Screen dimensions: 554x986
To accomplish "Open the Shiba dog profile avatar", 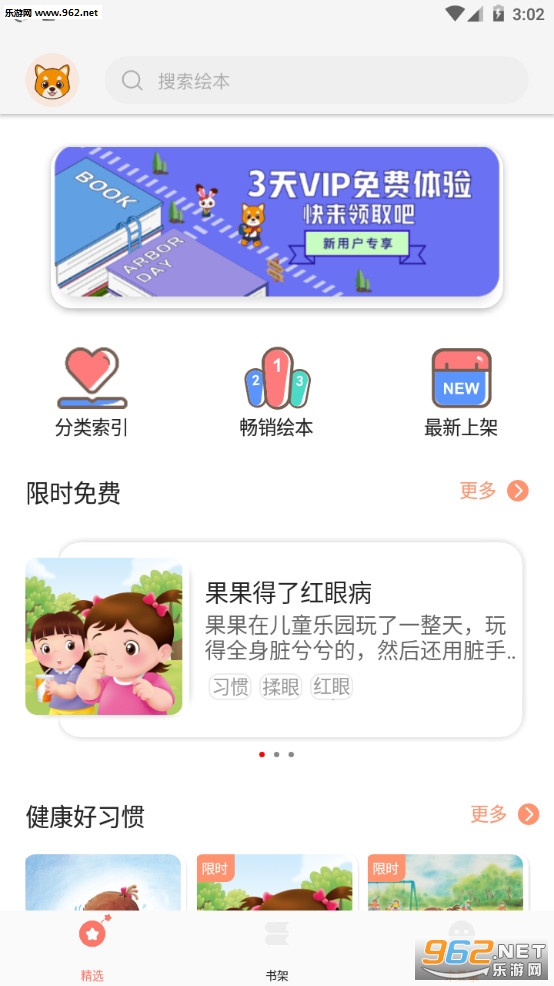I will [x=52, y=80].
